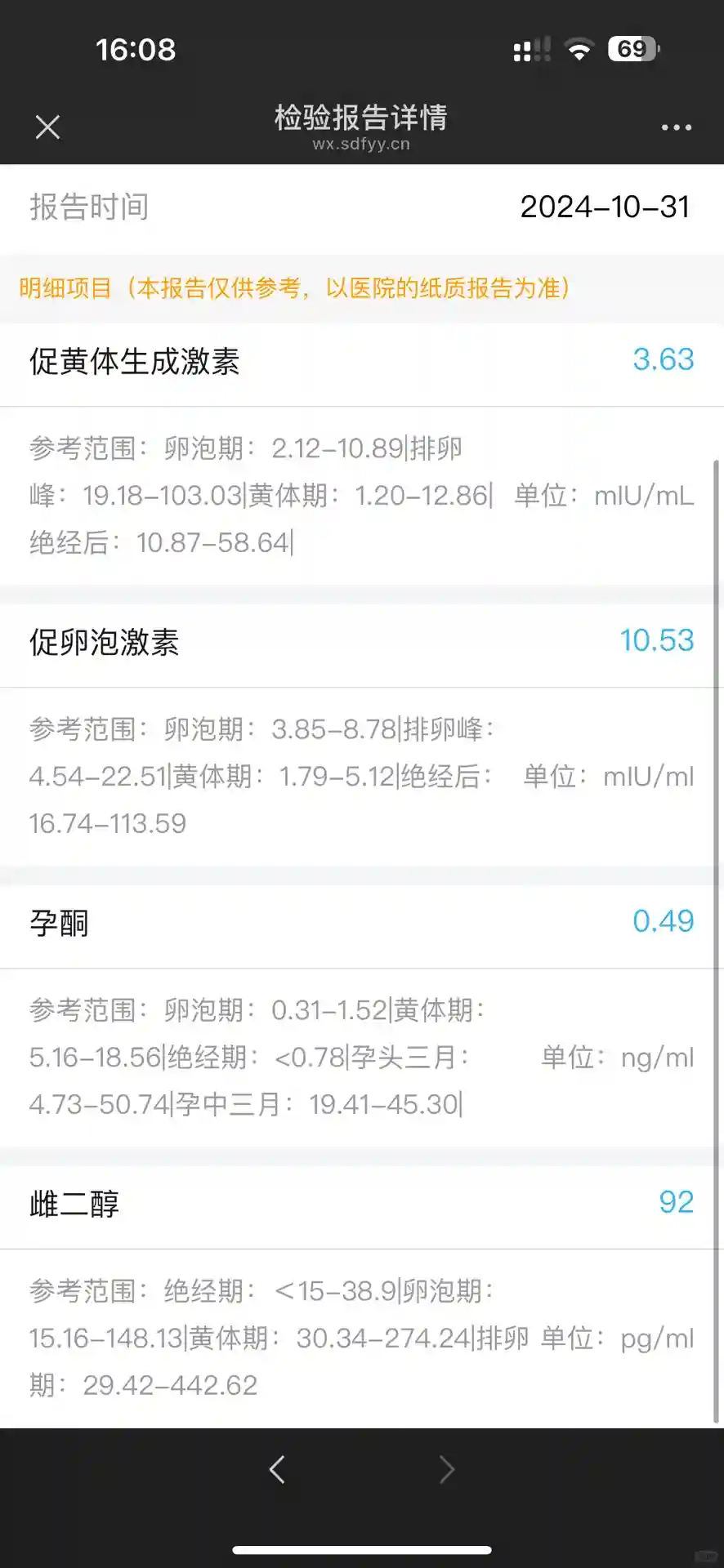Go forward to the next web page

pos(446,1469)
